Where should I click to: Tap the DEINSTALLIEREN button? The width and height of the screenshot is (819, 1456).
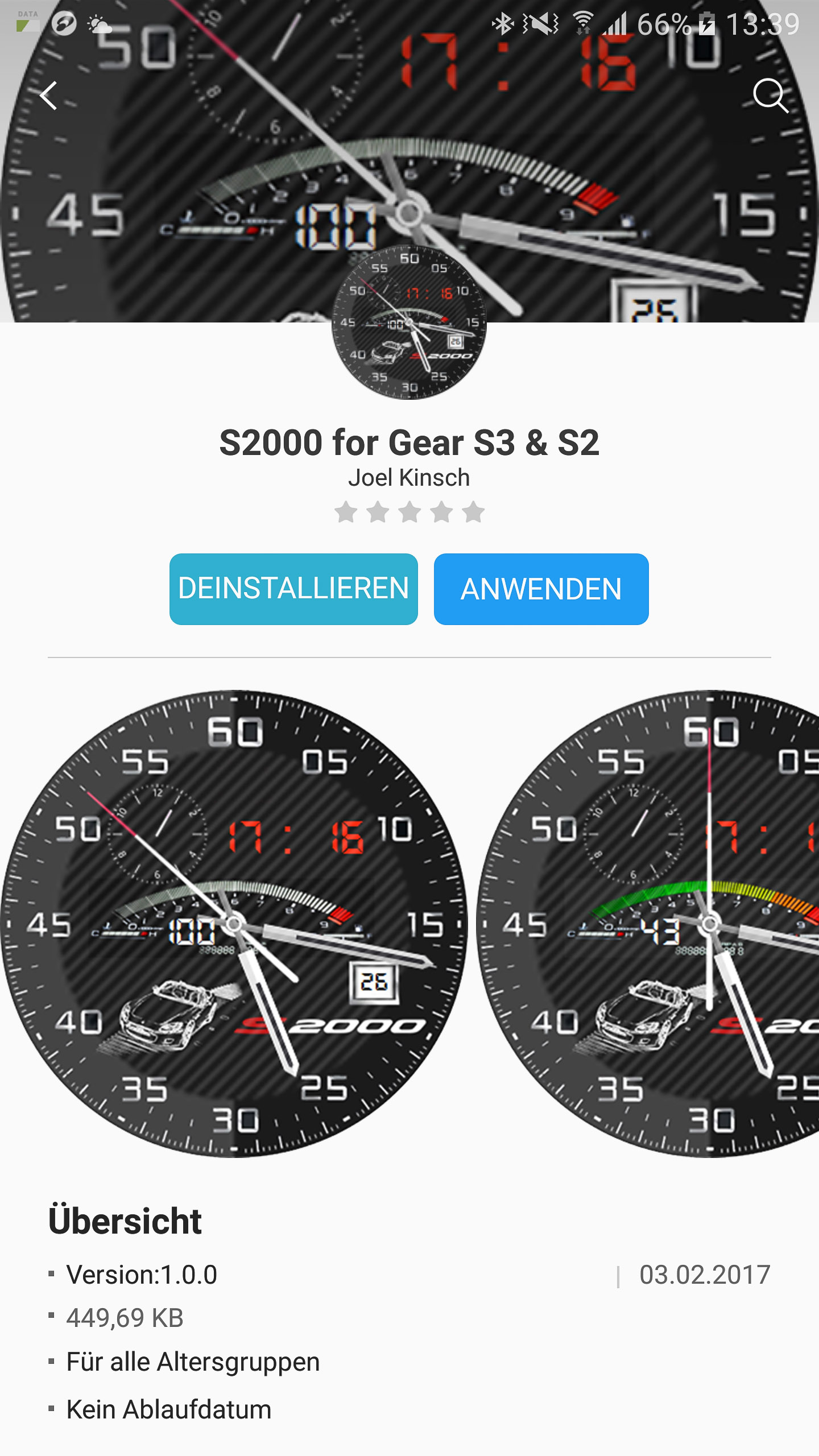coord(293,589)
